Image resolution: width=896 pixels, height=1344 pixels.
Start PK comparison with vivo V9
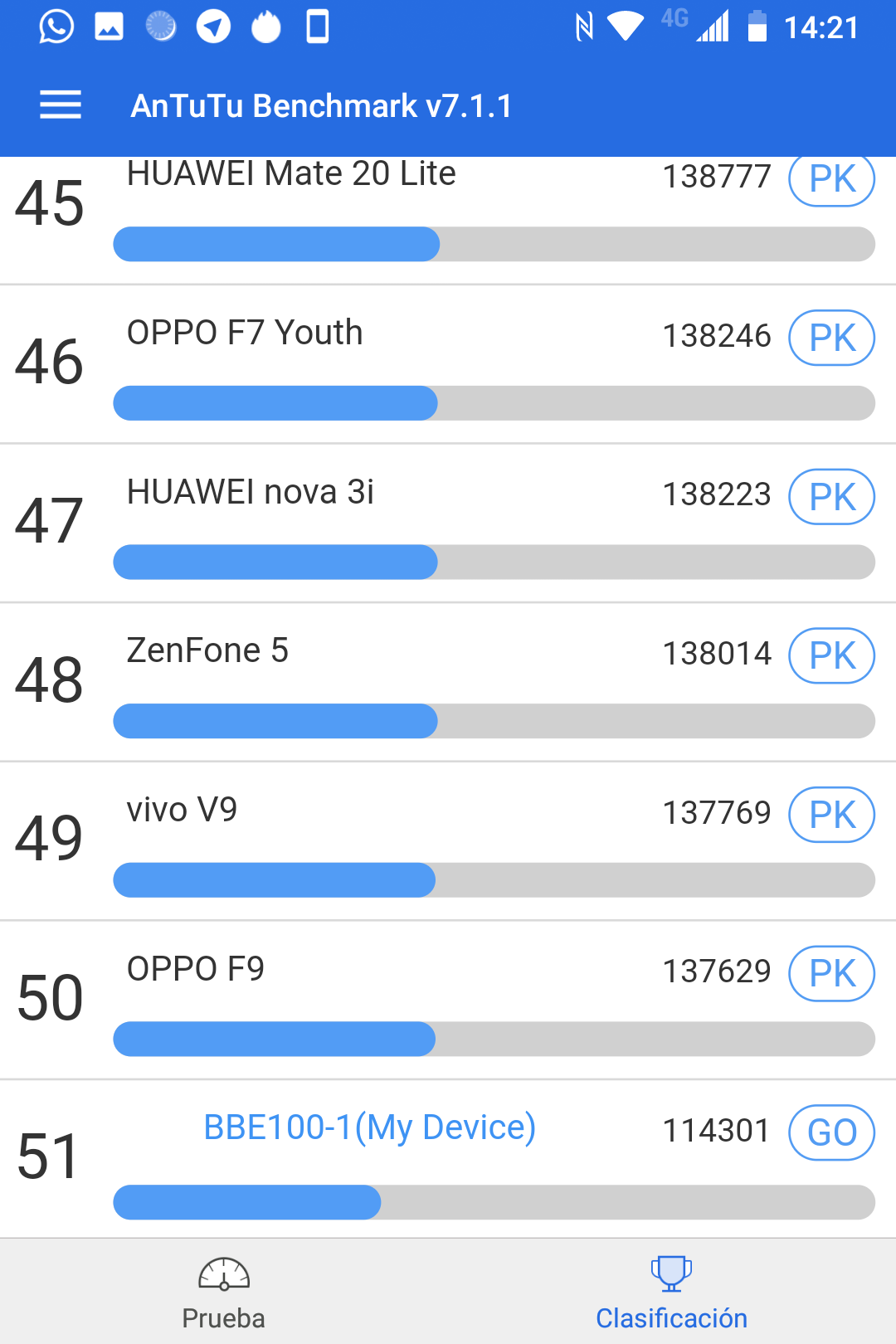point(831,815)
